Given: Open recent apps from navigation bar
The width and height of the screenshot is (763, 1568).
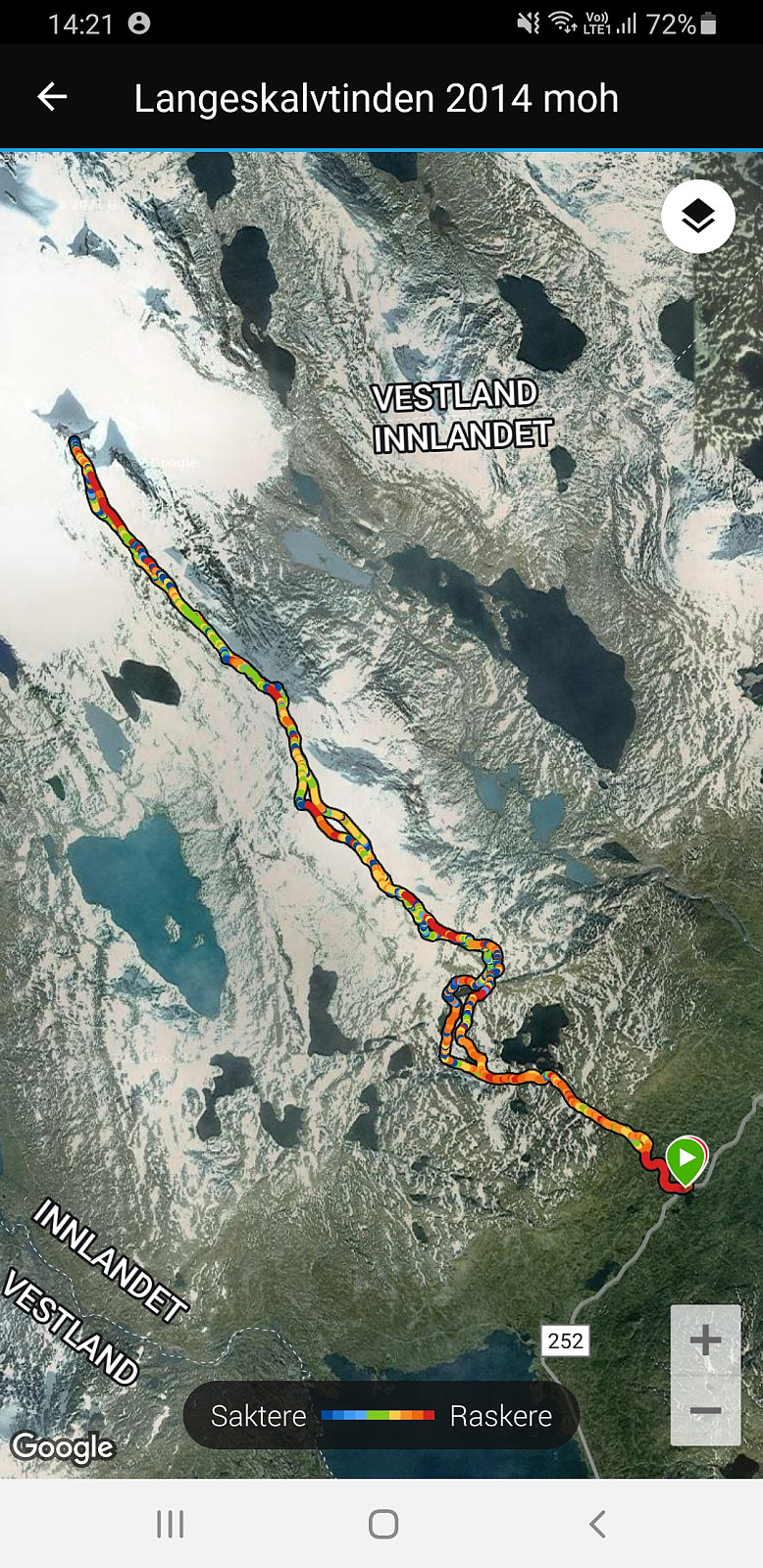Looking at the screenshot, I should click(x=171, y=1524).
